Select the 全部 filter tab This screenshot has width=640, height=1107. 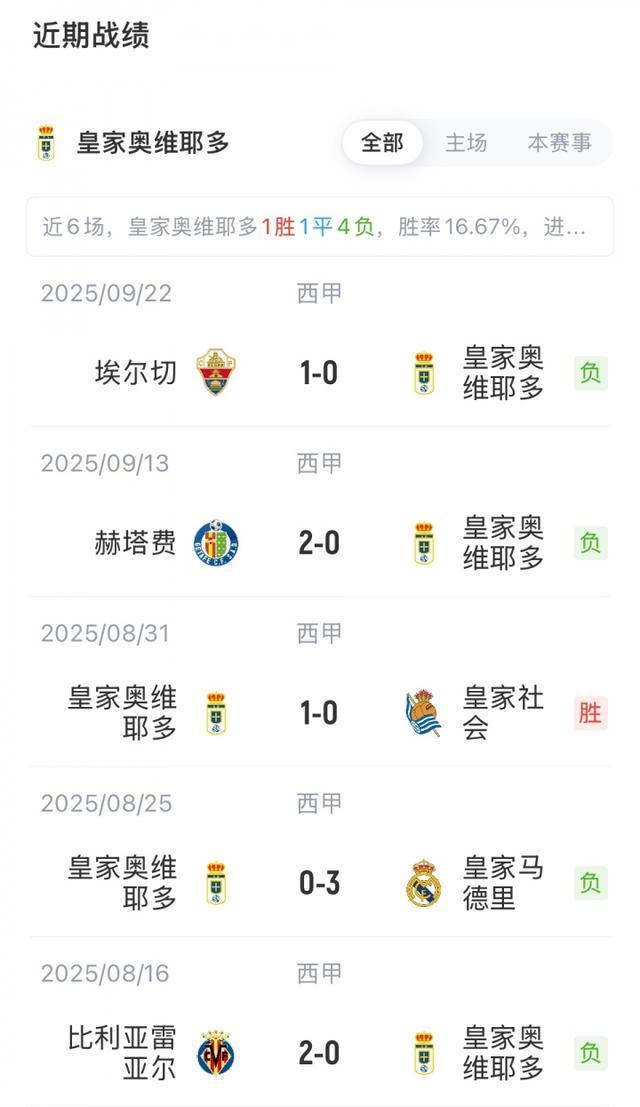click(x=382, y=143)
